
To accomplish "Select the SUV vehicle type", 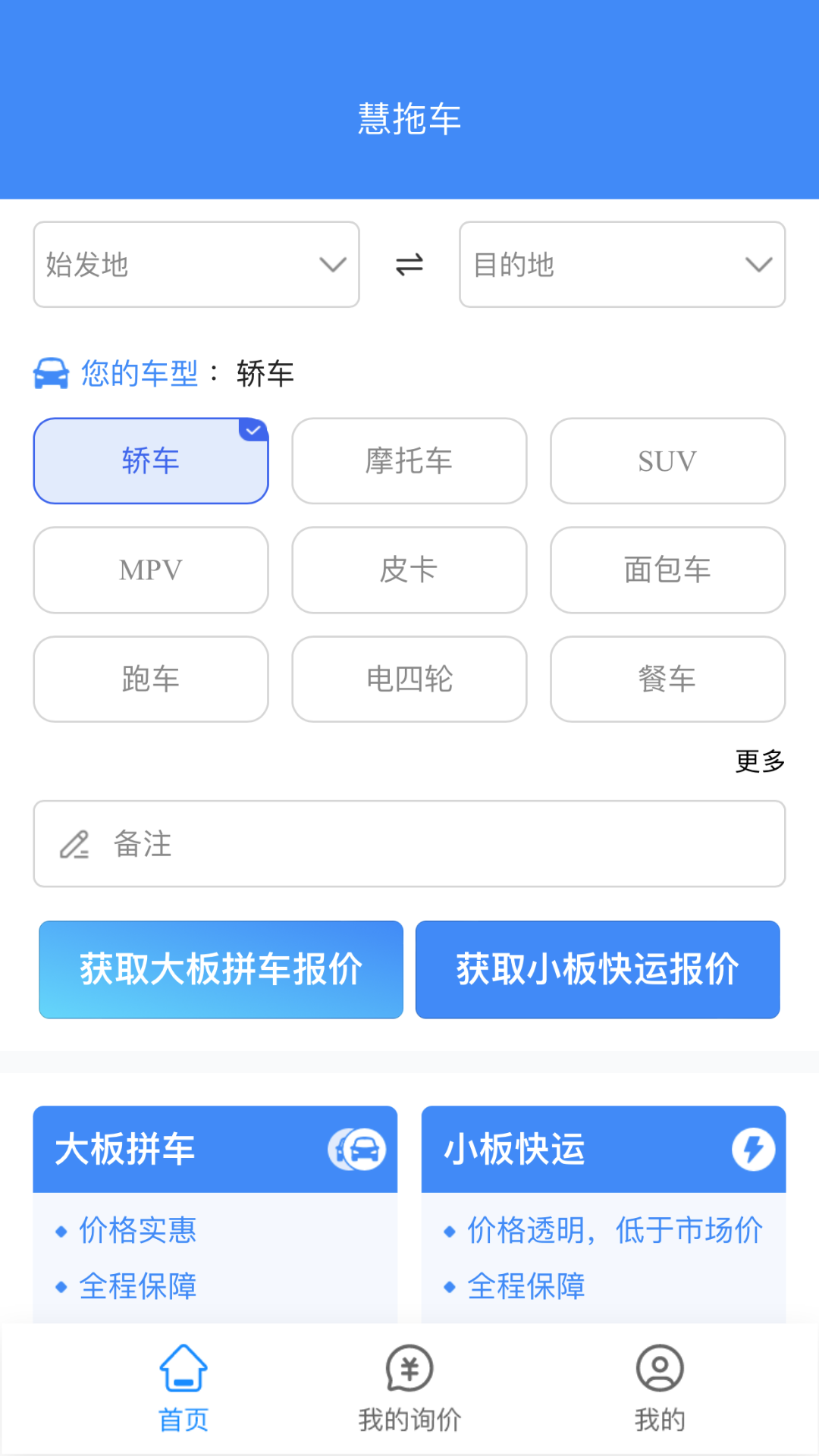I will (667, 460).
